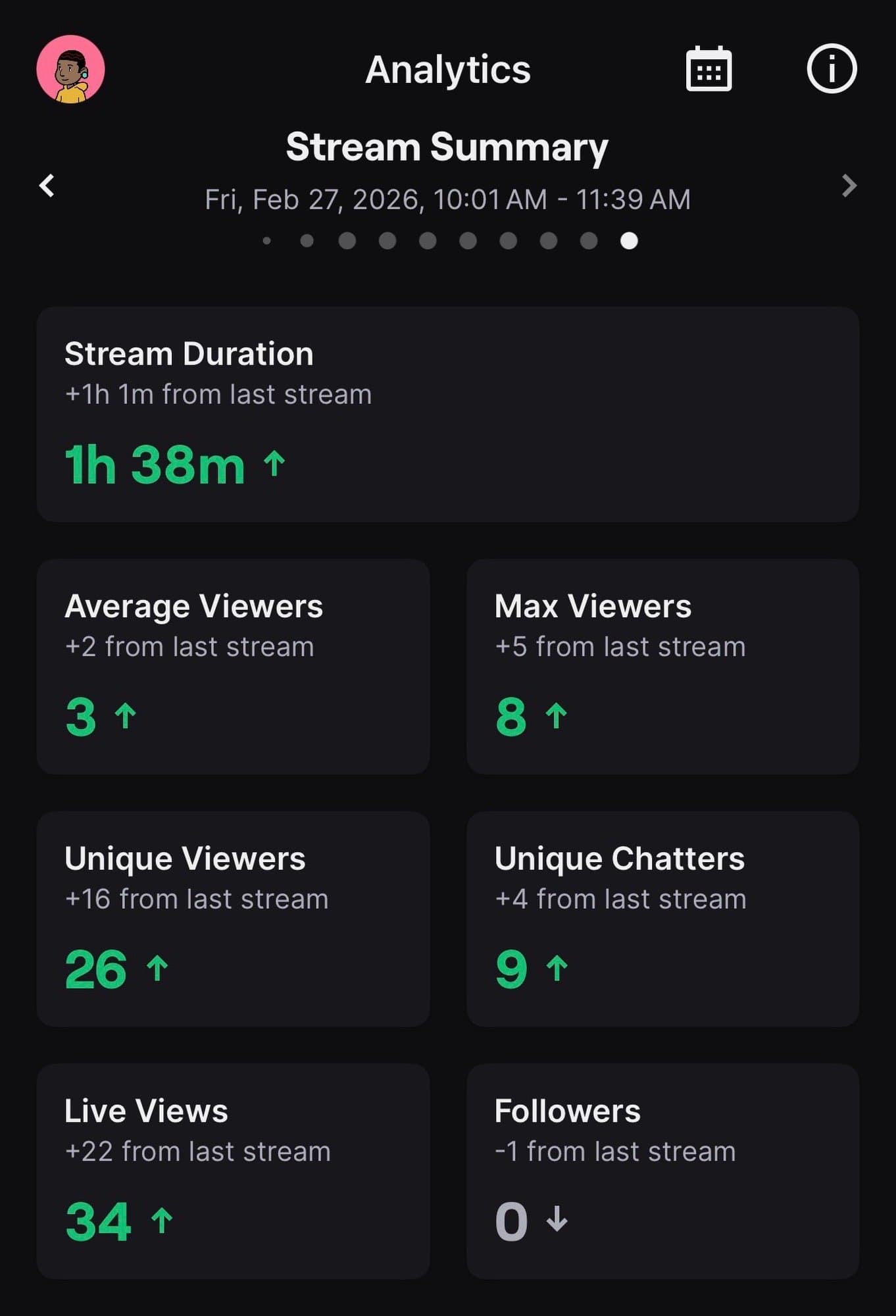Open the profile avatar
896x1316 pixels.
click(70, 69)
